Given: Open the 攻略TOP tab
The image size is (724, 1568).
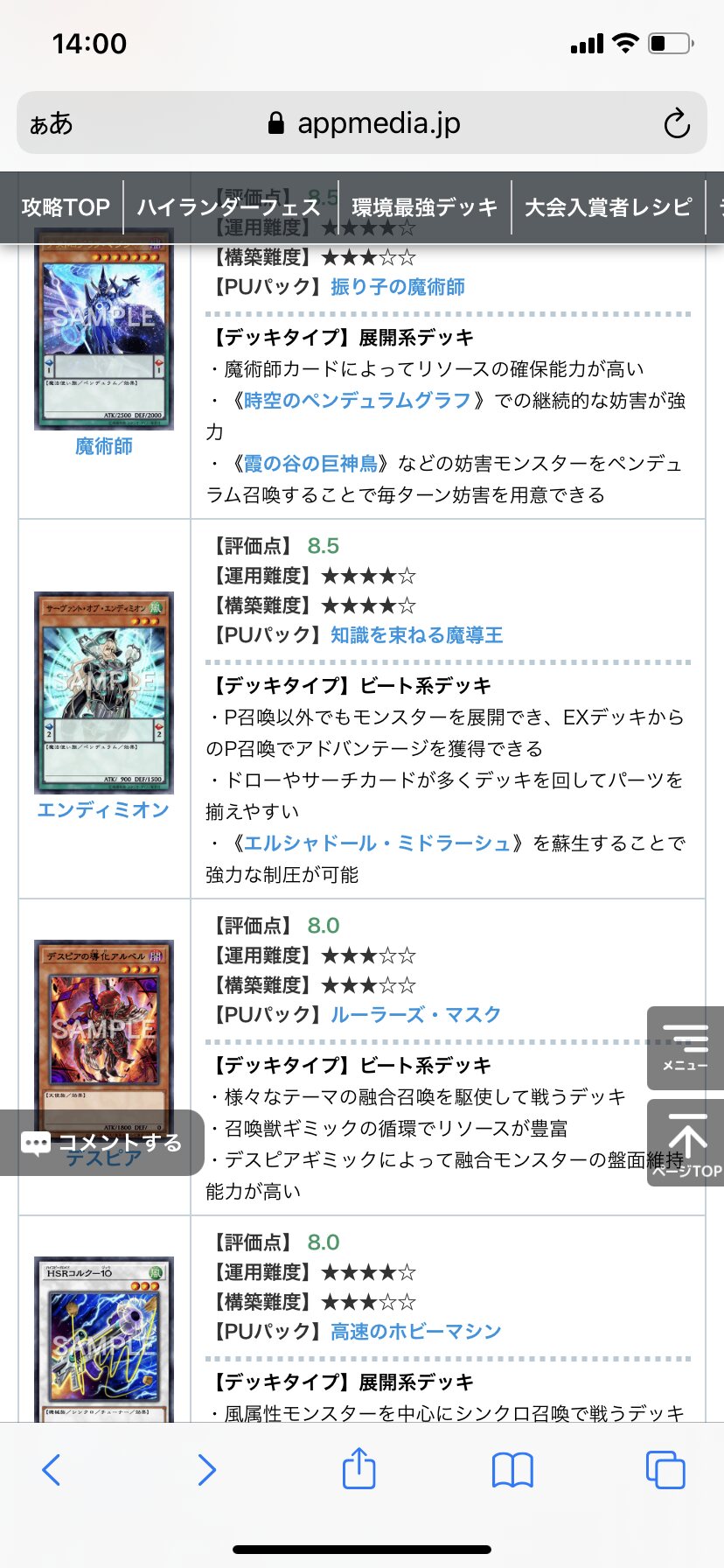Looking at the screenshot, I should coord(66,207).
